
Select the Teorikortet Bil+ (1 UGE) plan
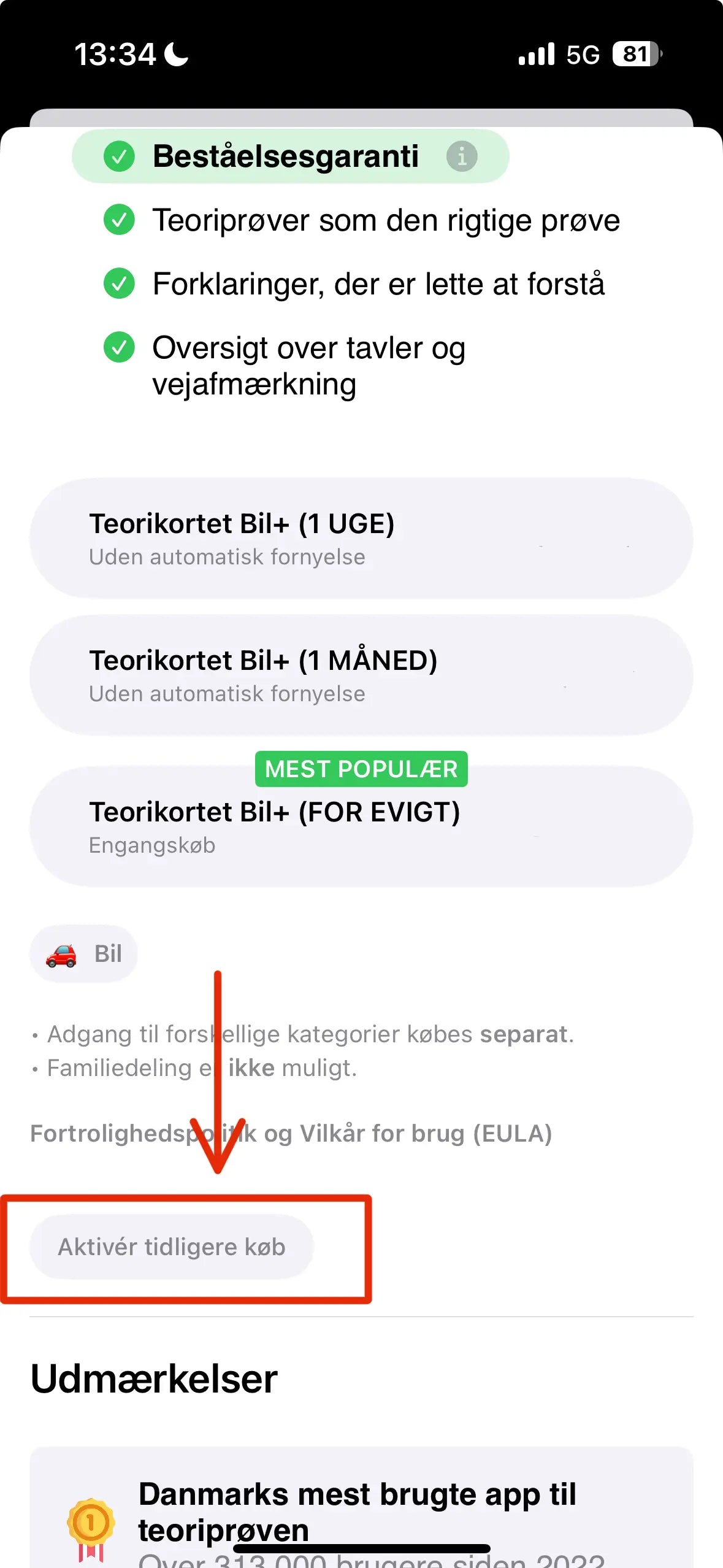coord(361,538)
